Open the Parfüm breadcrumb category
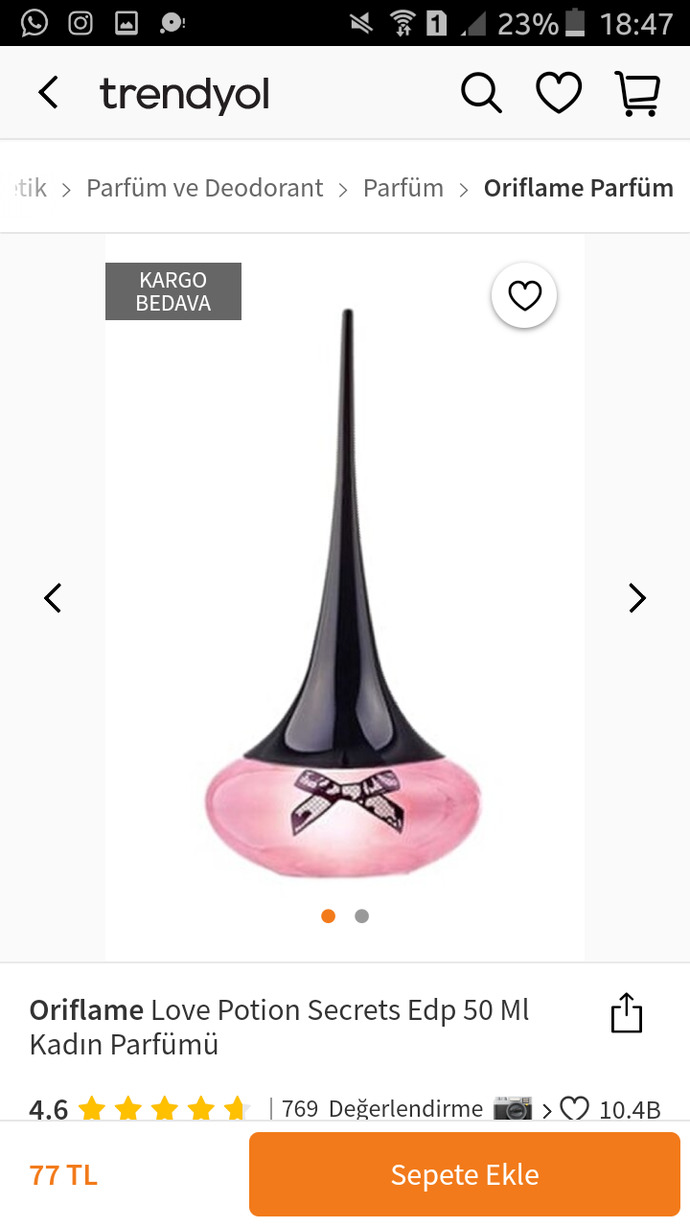This screenshot has height=1227, width=690. click(403, 188)
